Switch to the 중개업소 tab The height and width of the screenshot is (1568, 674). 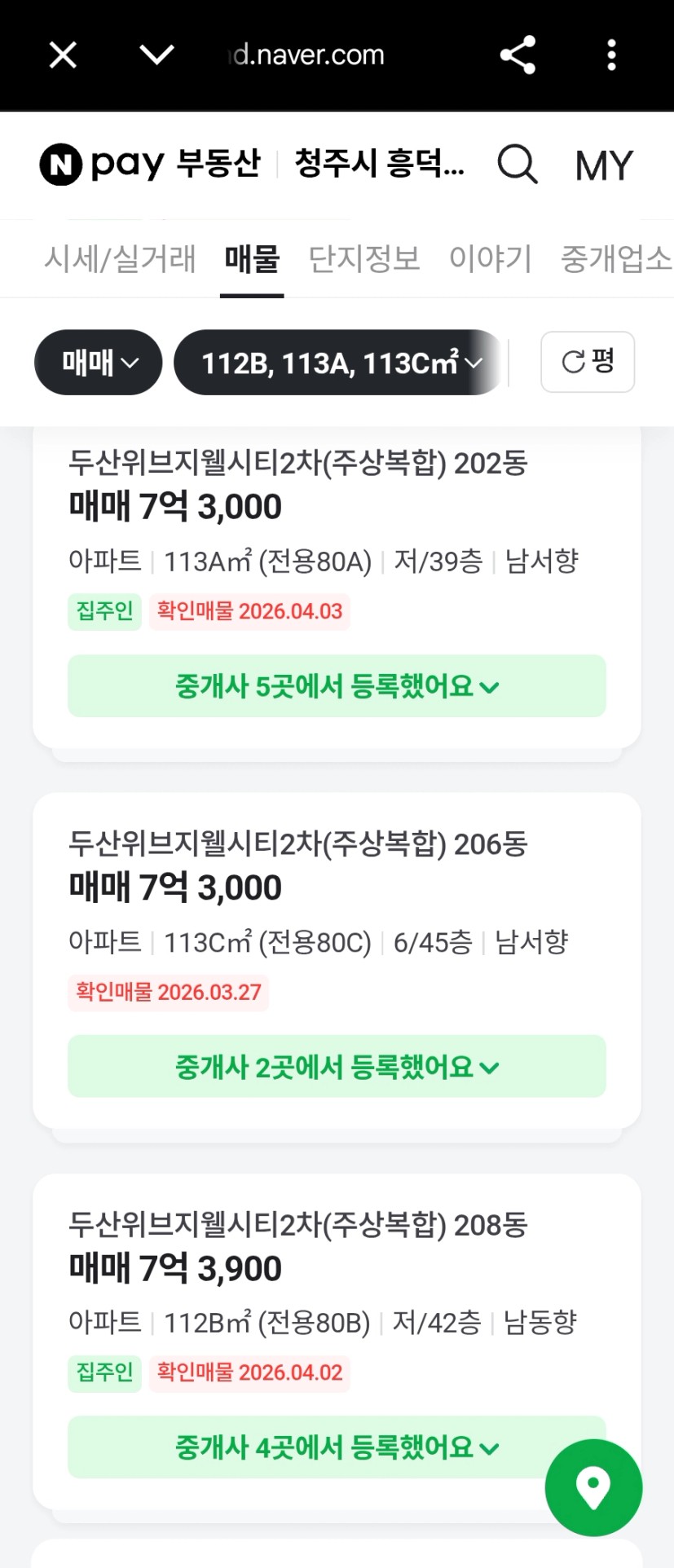tap(615, 258)
